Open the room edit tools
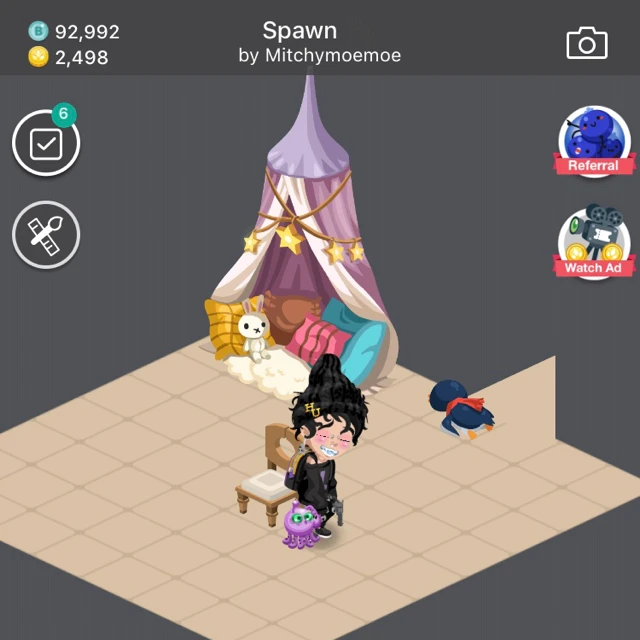 tap(46, 235)
